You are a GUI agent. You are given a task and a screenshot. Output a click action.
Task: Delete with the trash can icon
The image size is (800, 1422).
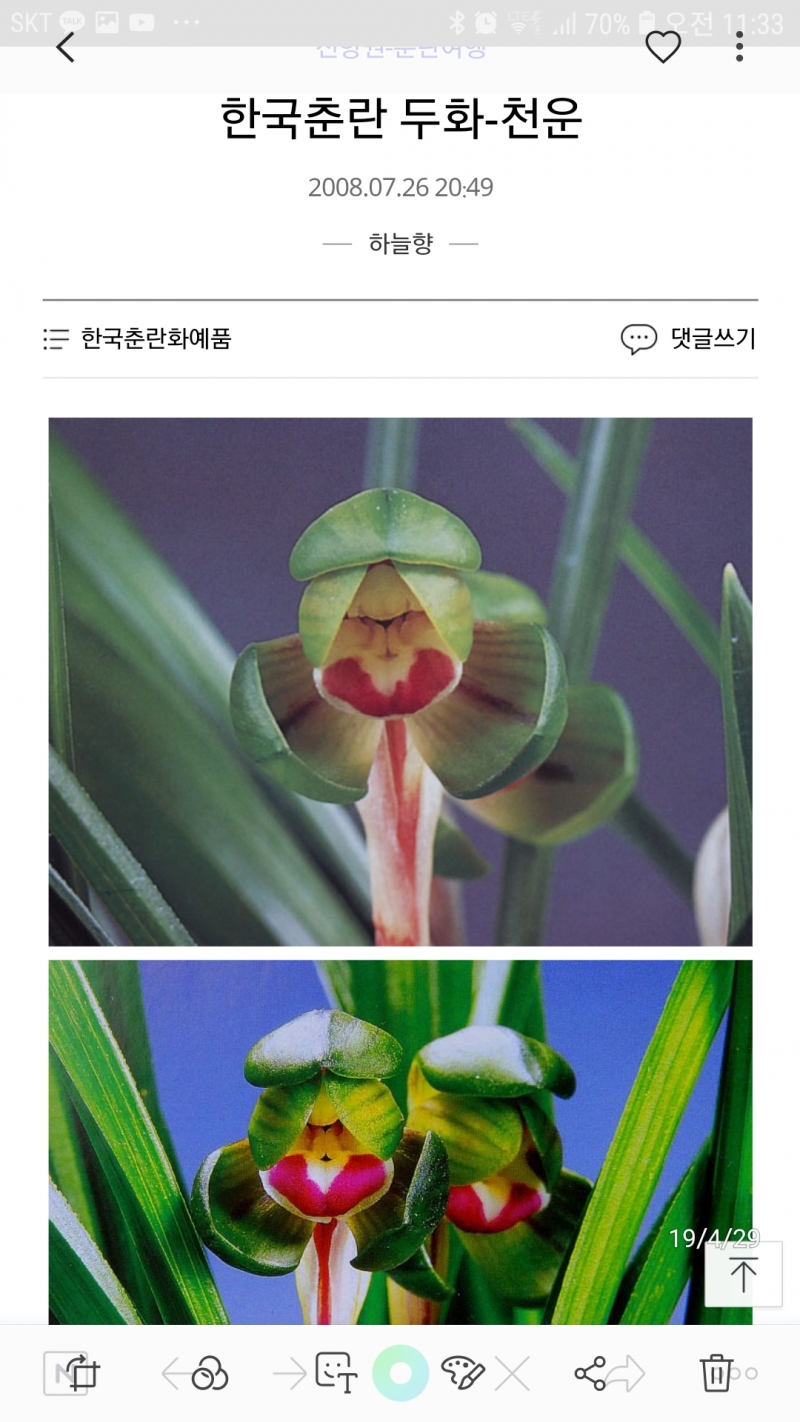(716, 1374)
